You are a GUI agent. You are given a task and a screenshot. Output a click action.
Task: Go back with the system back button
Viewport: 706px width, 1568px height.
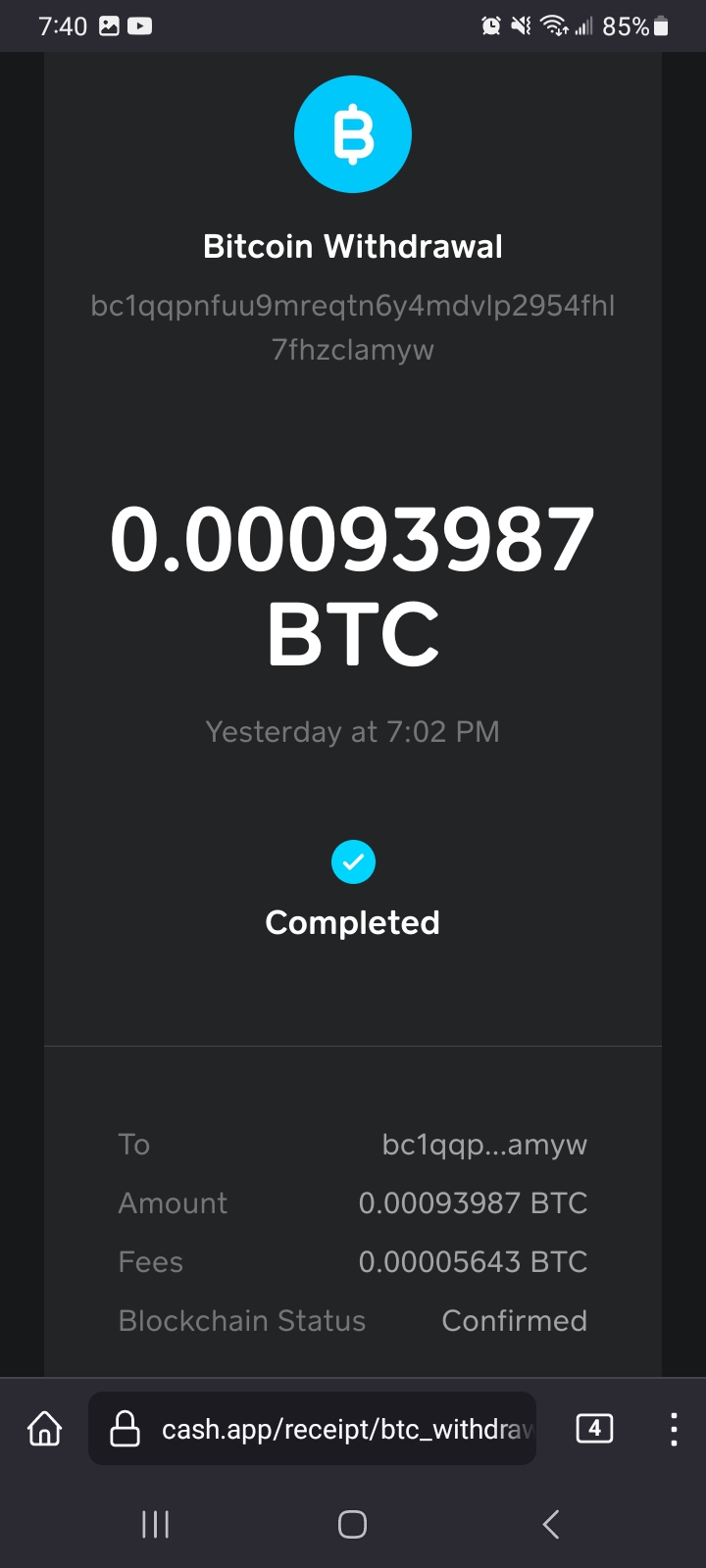click(551, 1524)
